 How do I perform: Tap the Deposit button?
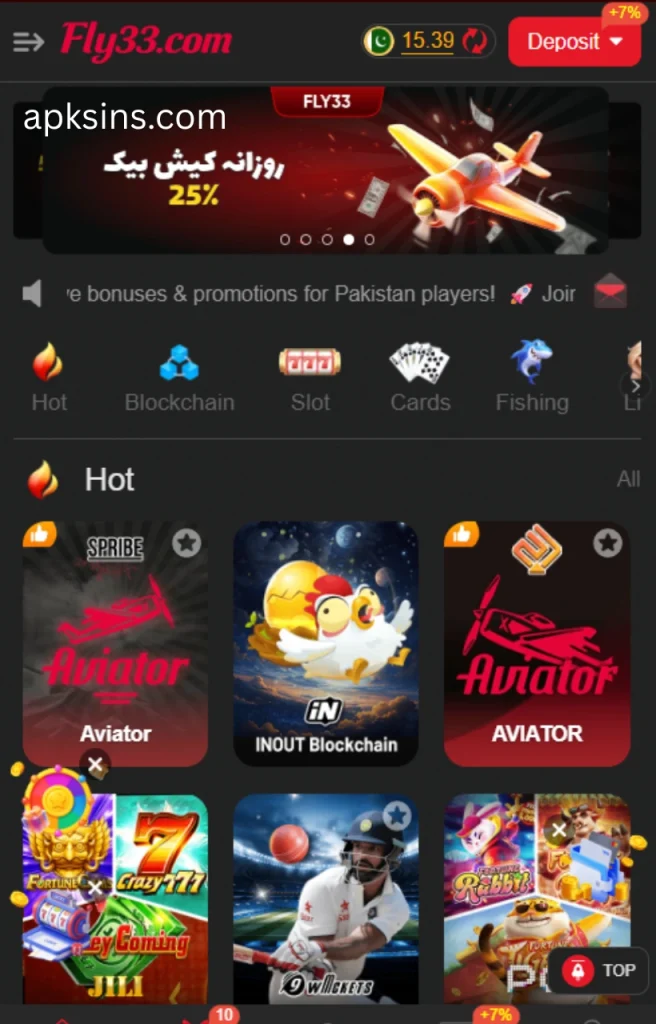pos(574,42)
